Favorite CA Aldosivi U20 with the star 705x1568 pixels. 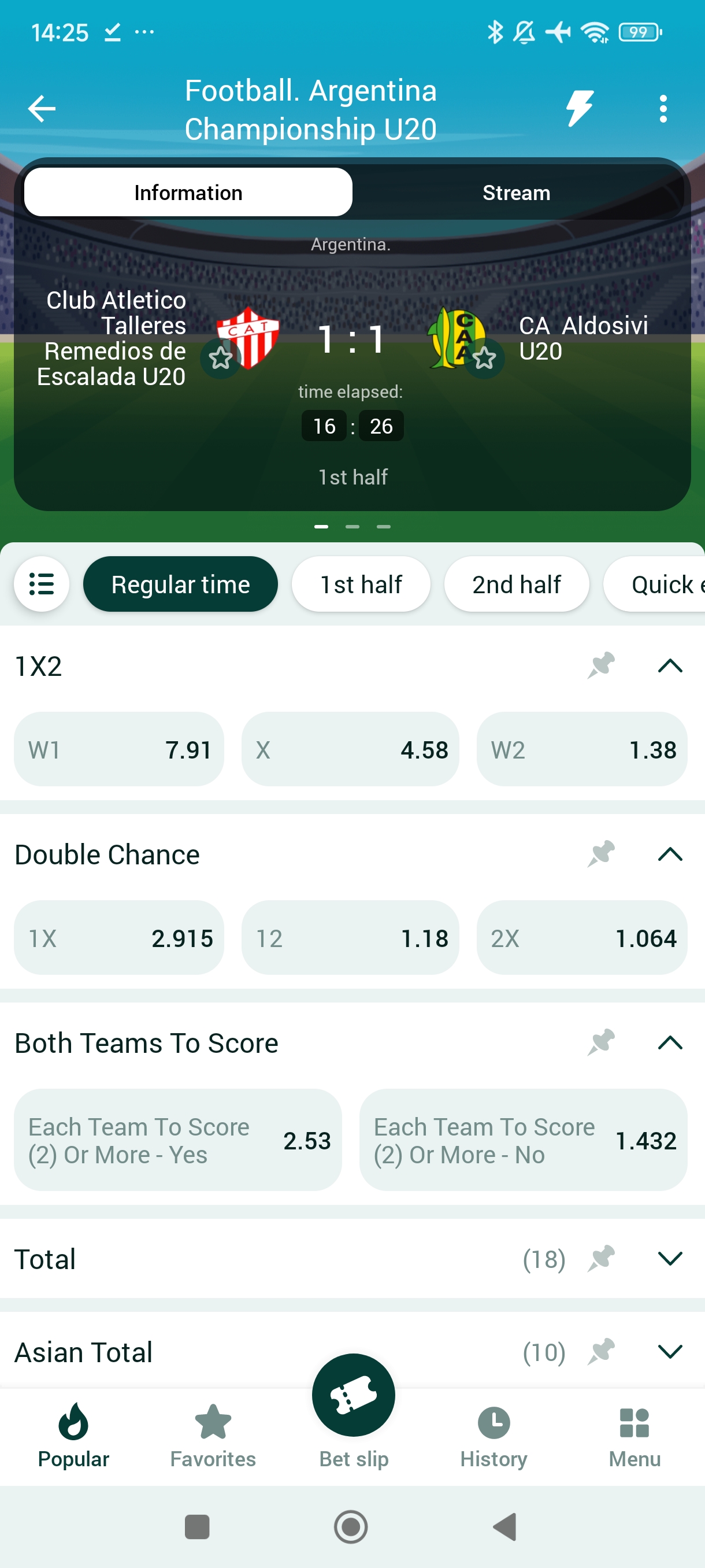point(484,359)
